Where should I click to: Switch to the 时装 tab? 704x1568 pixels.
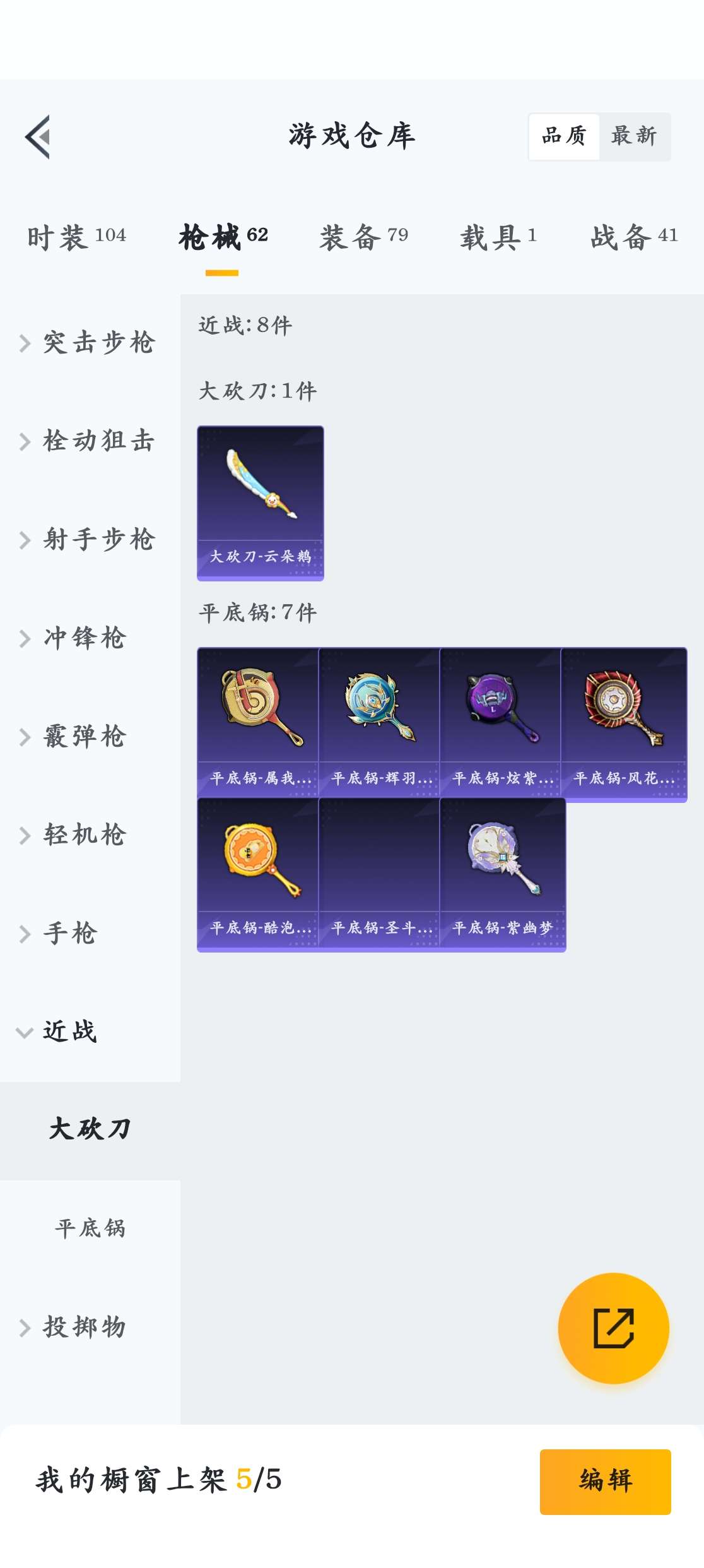pos(76,237)
